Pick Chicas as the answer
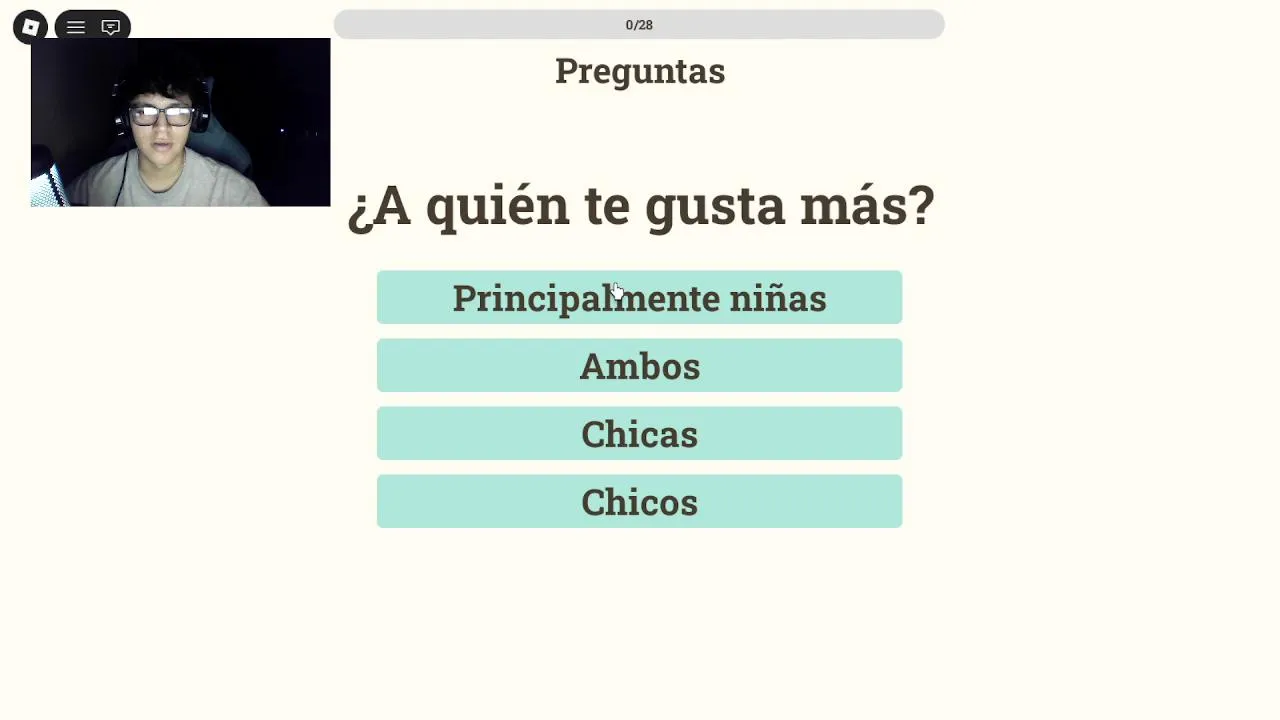The width and height of the screenshot is (1280, 720). pyautogui.click(x=639, y=434)
